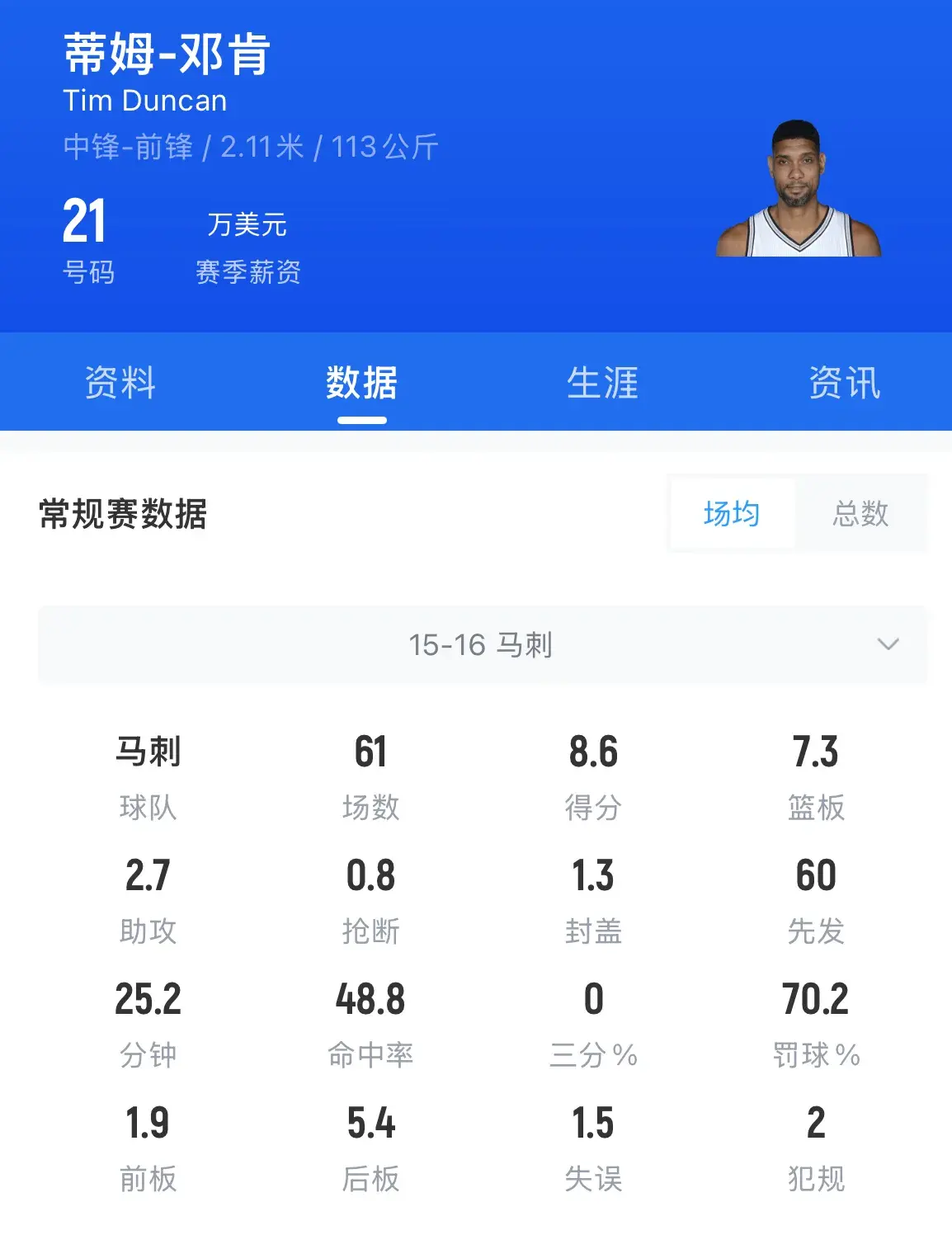Open the 生涯 tab
This screenshot has width=952, height=1235.
[603, 383]
